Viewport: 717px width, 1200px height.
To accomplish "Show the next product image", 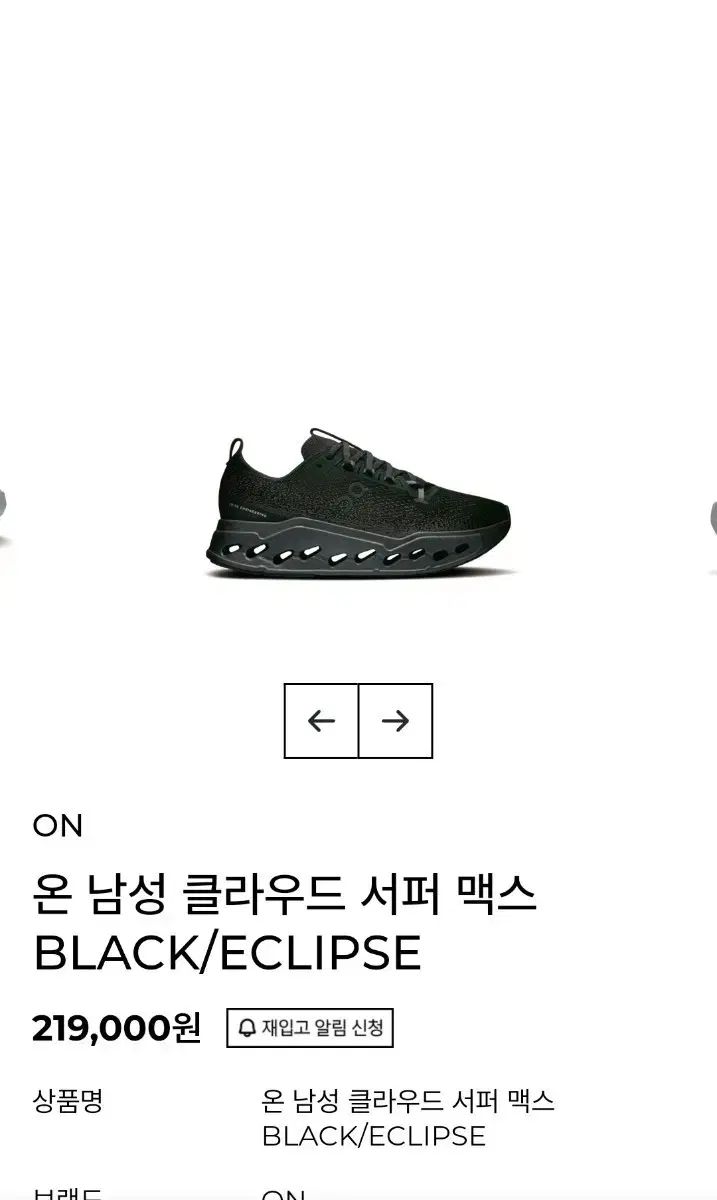I will tap(395, 721).
